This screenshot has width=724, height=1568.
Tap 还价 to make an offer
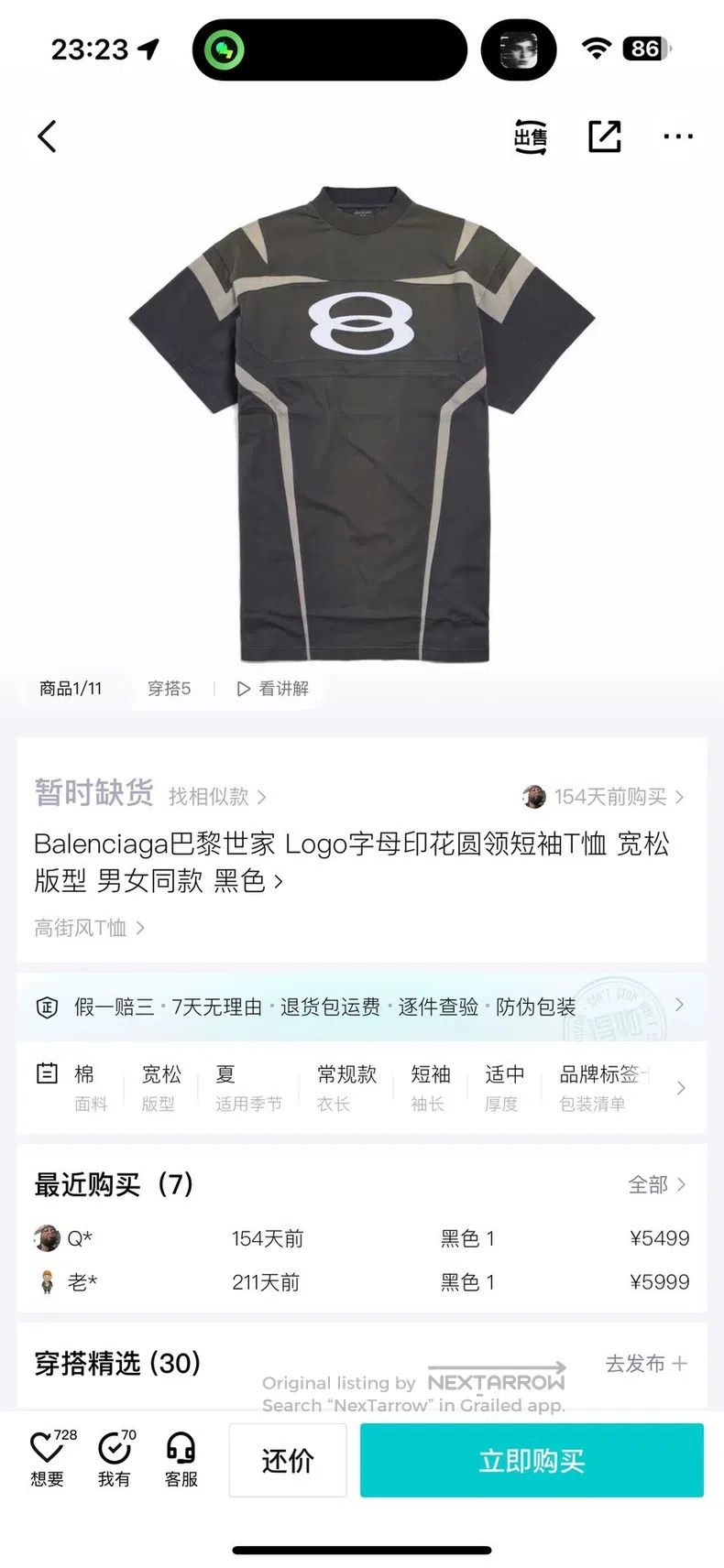tap(288, 1460)
